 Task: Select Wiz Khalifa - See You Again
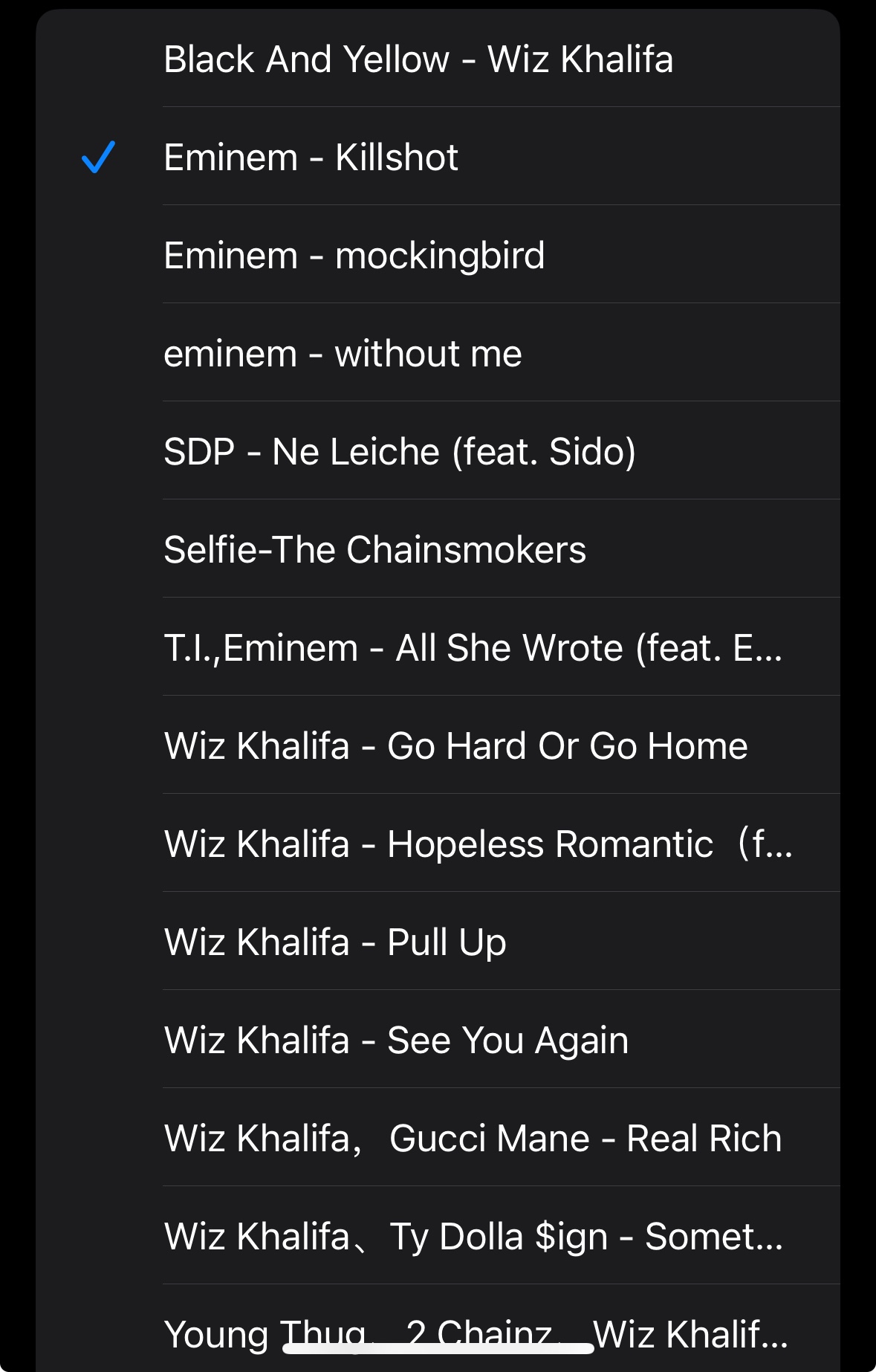pos(438,1040)
